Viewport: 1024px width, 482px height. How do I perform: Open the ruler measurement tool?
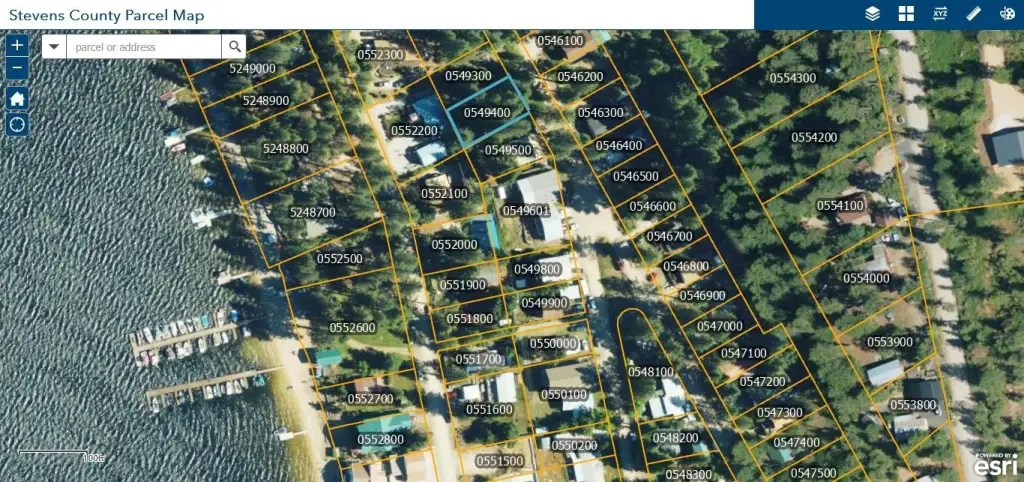(x=973, y=14)
